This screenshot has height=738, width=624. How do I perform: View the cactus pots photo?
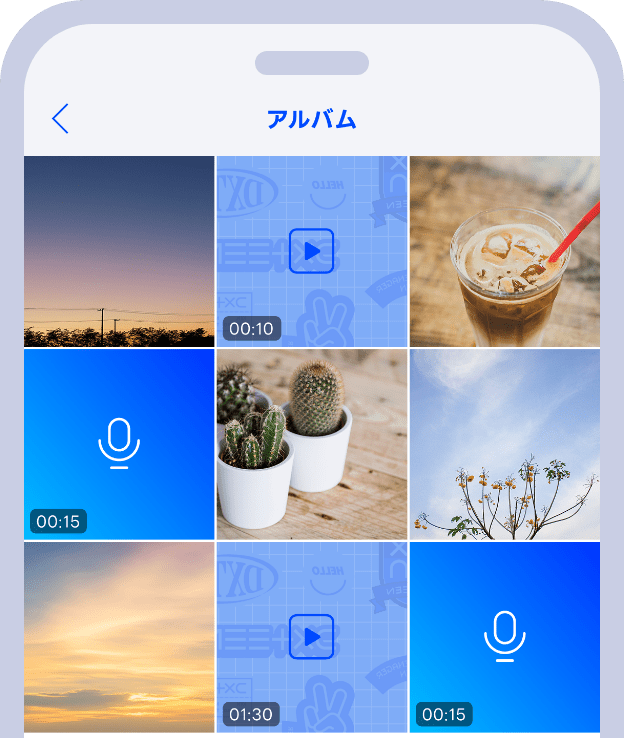click(x=311, y=444)
